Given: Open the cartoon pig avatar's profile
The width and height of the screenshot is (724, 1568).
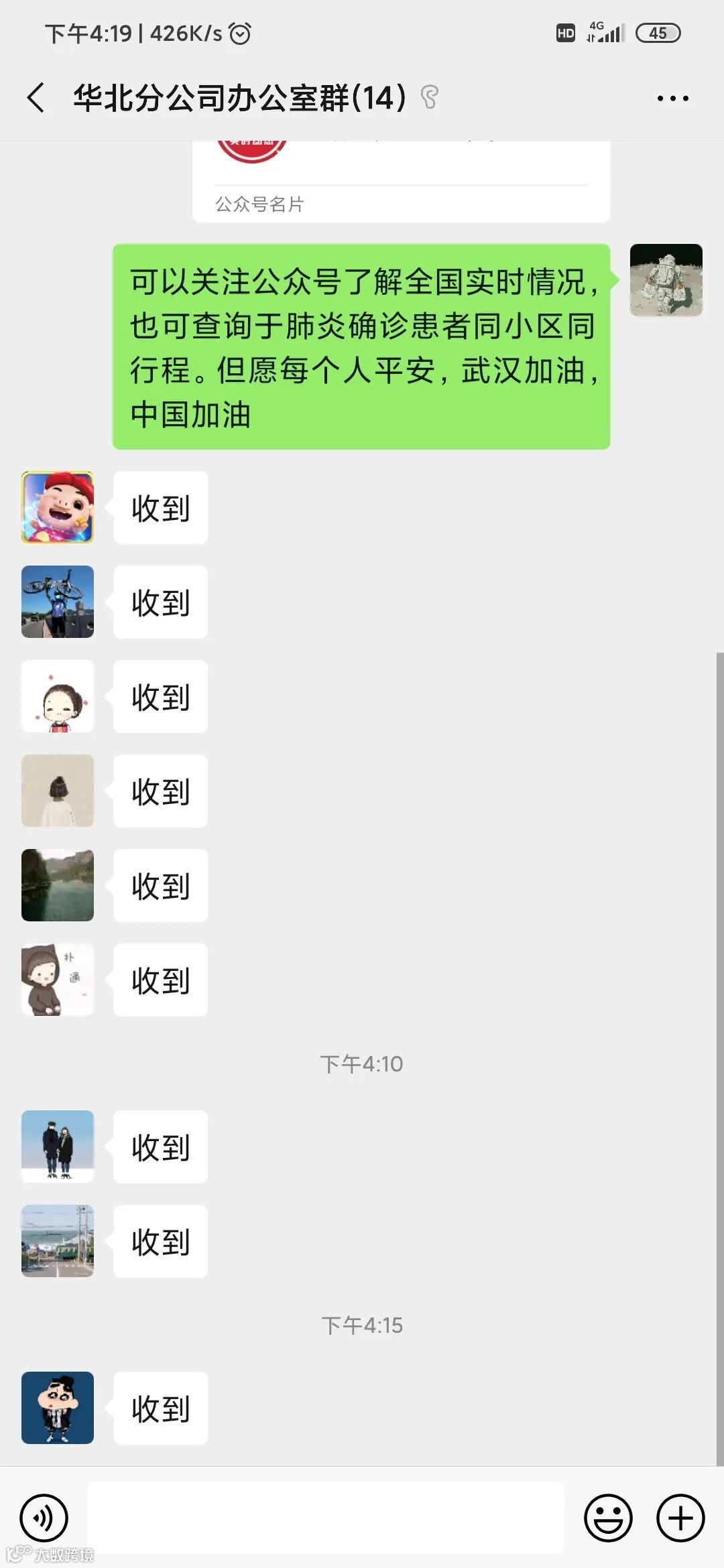Looking at the screenshot, I should click(58, 507).
